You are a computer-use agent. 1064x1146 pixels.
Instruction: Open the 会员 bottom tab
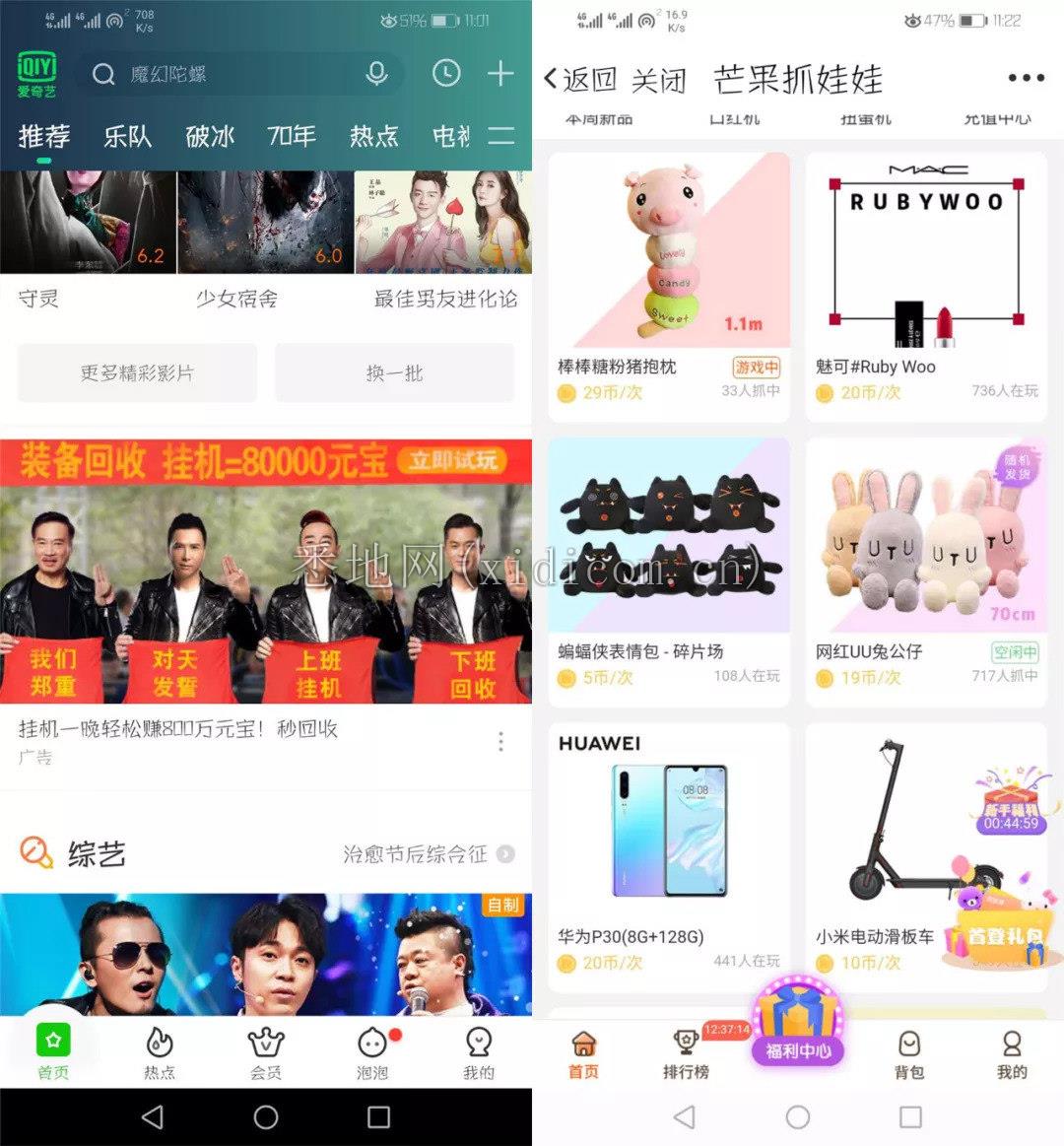tap(266, 1053)
